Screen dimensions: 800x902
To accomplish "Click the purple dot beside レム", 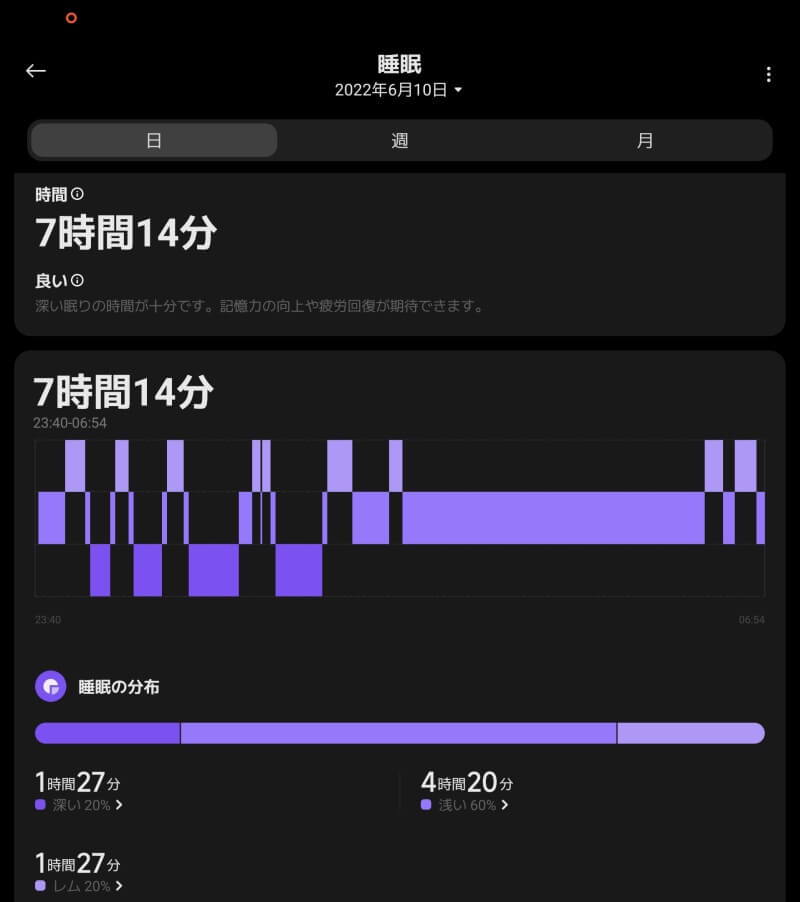I will (39, 886).
